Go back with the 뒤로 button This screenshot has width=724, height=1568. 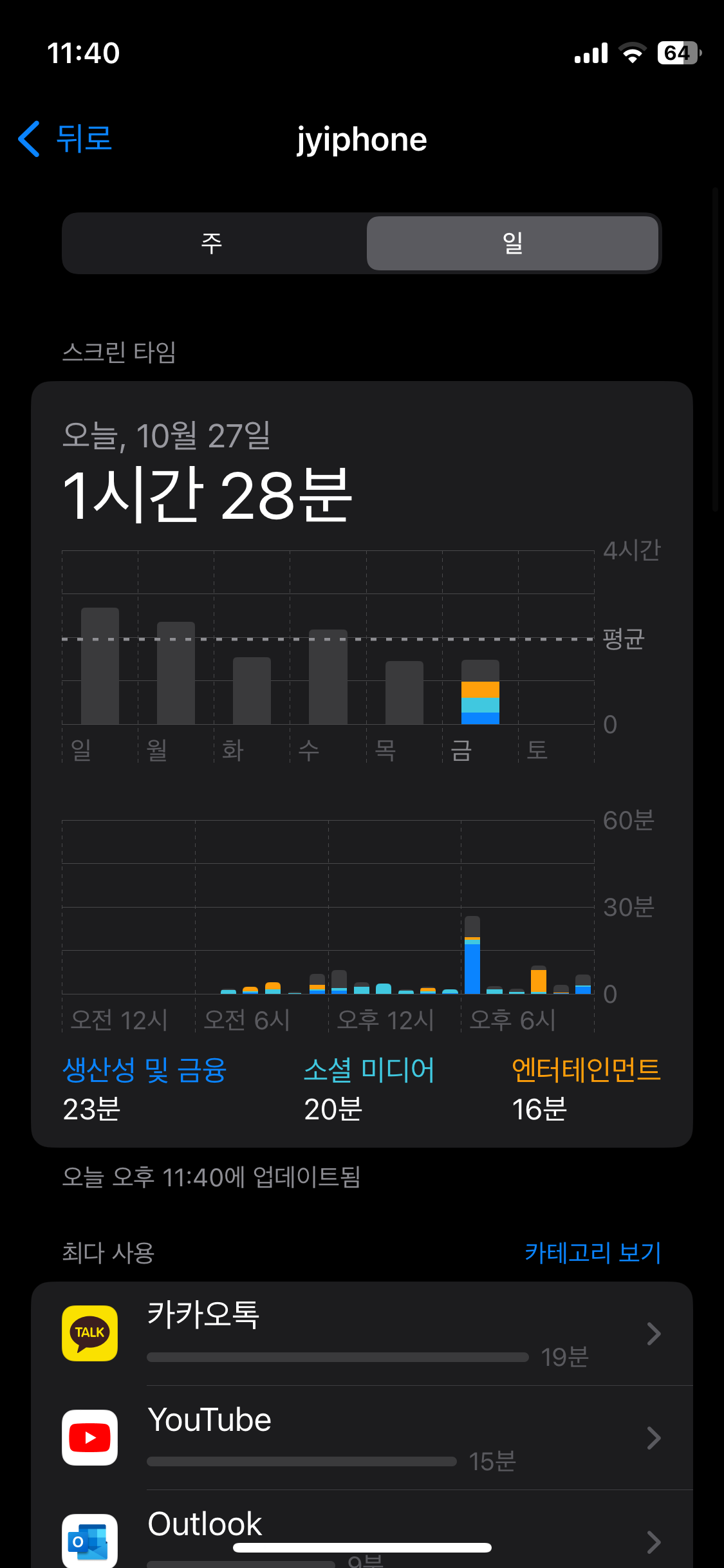64,139
